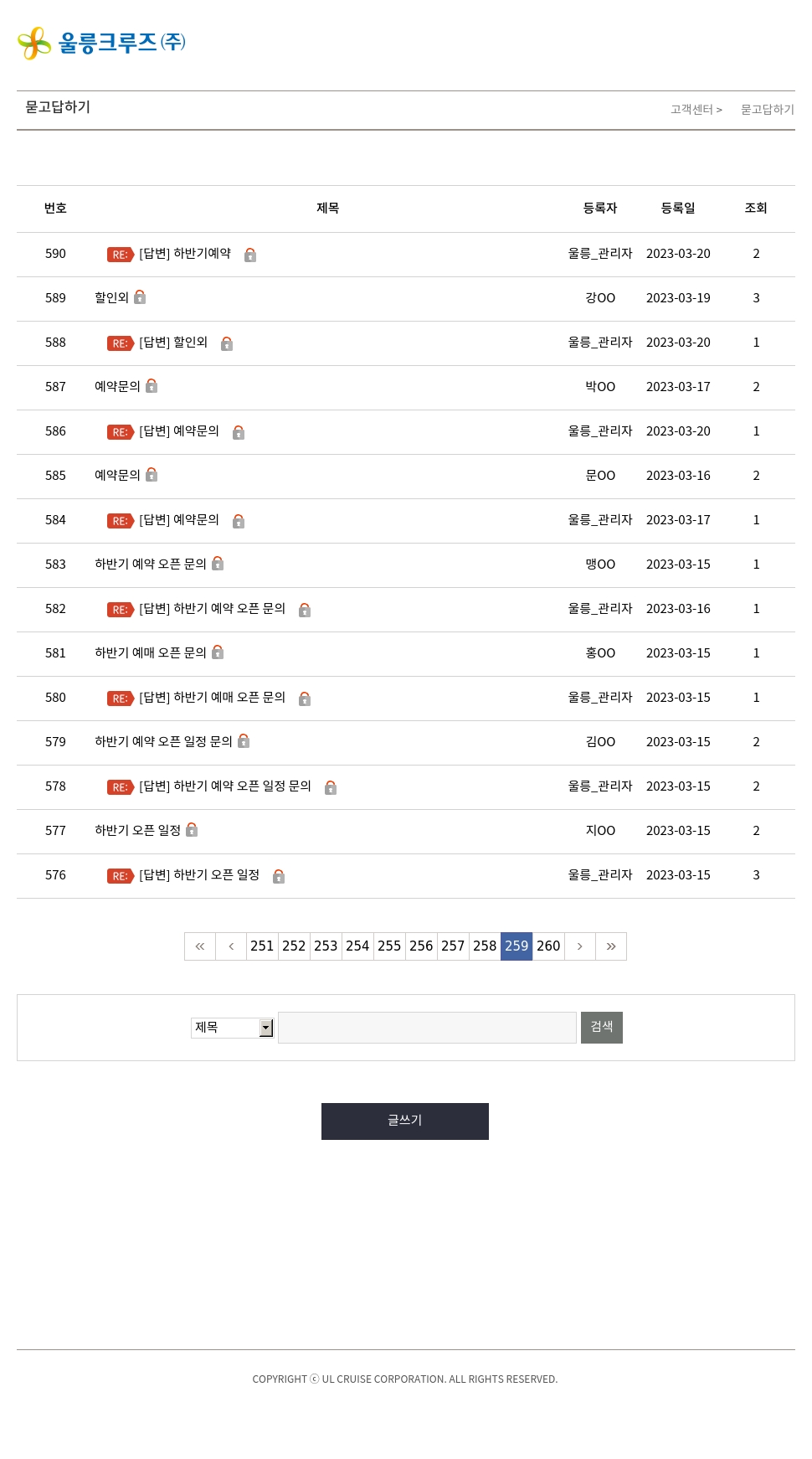This screenshot has height=1459, width=812.
Task: Go to the next page
Action: pos(579,946)
